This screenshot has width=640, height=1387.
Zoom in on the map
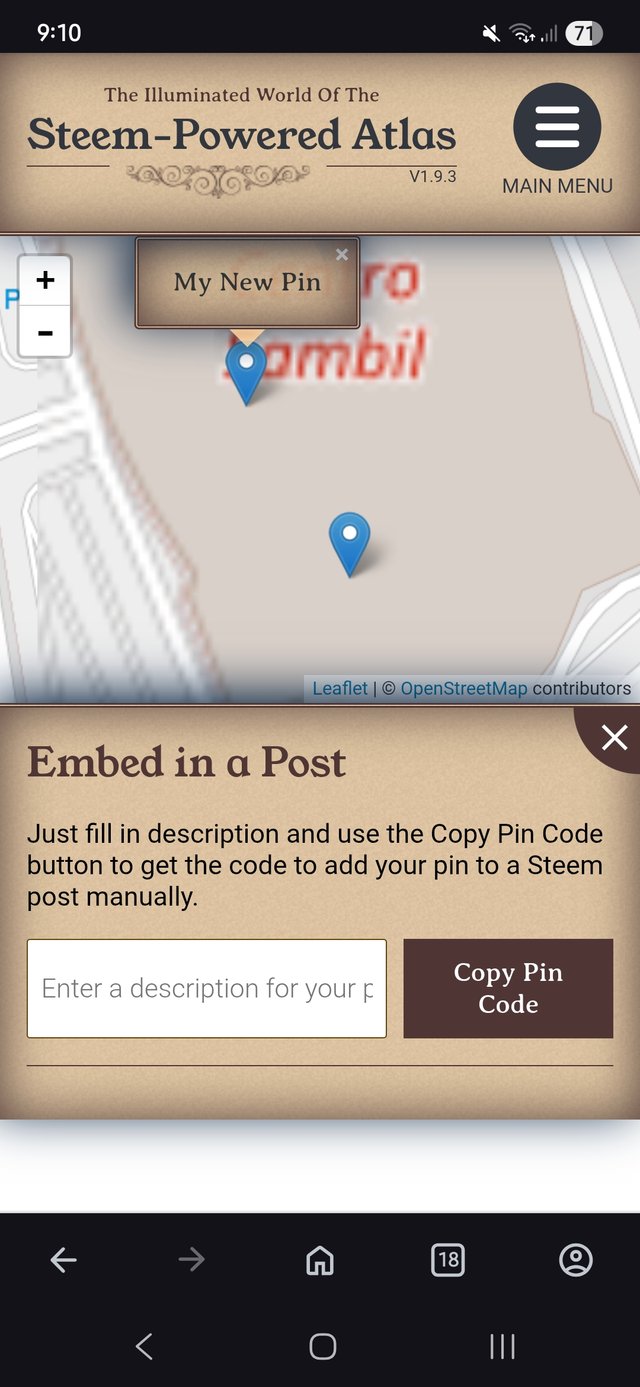[x=45, y=281]
